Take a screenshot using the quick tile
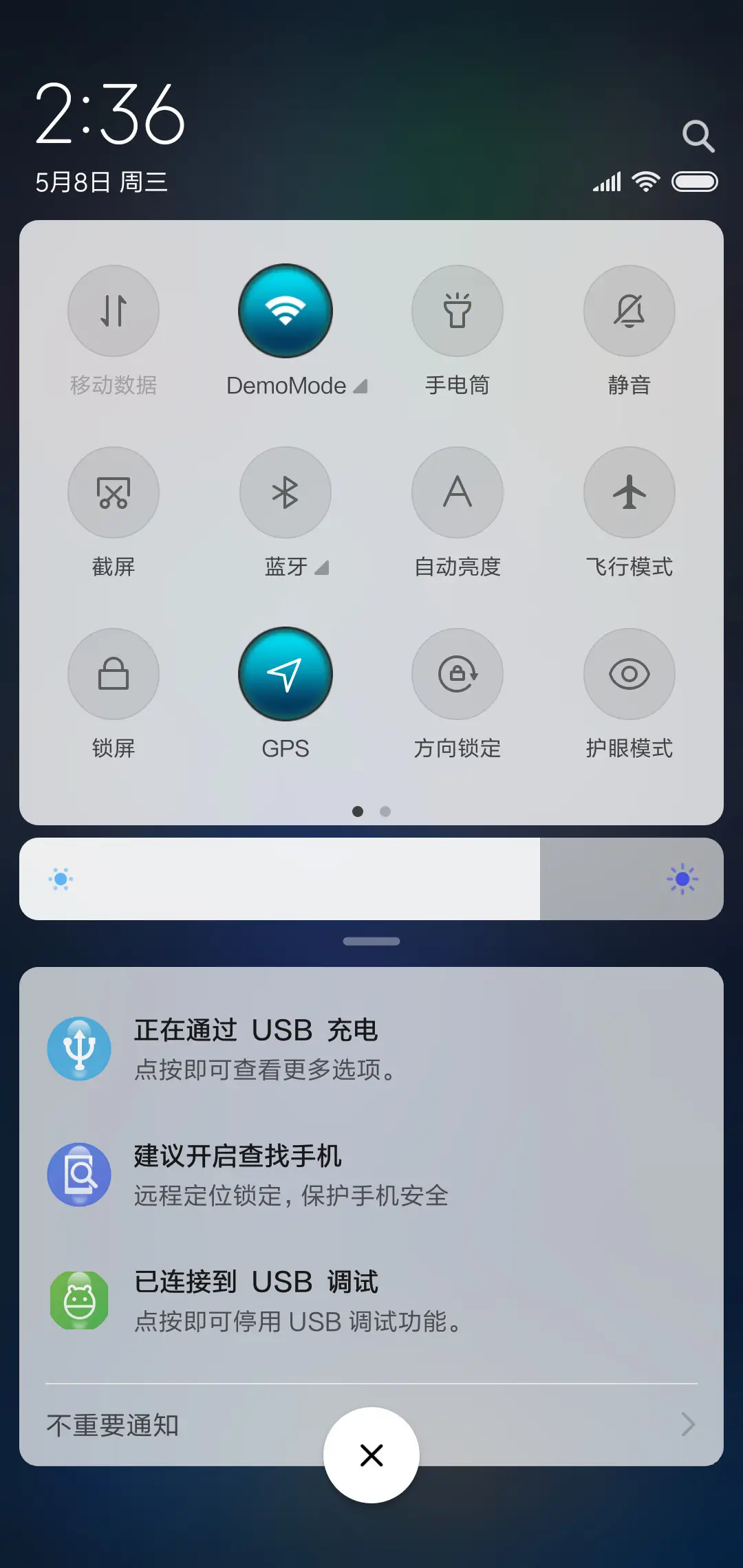This screenshot has width=743, height=1568. pyautogui.click(x=114, y=492)
